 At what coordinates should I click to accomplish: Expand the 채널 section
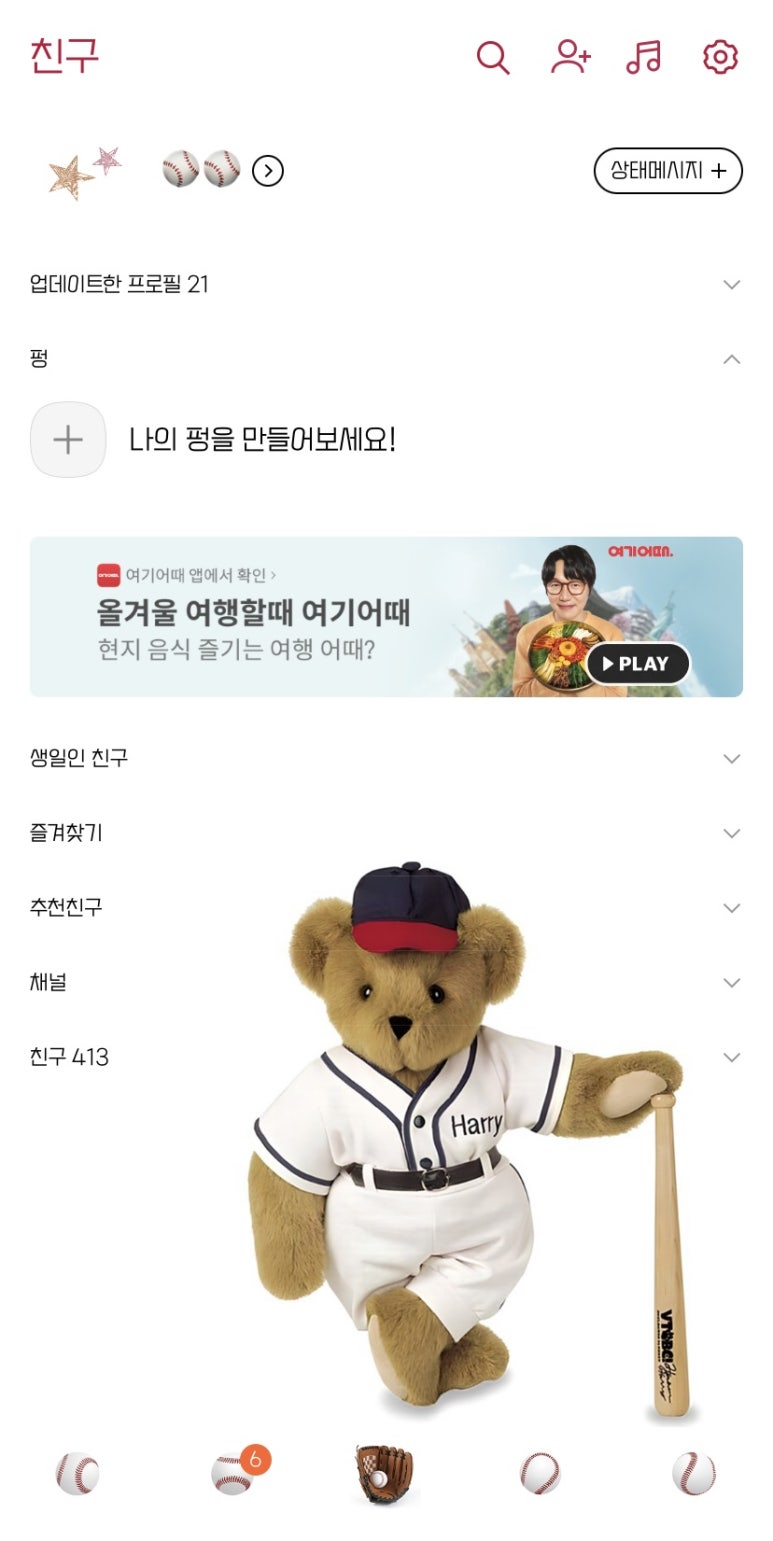click(386, 982)
